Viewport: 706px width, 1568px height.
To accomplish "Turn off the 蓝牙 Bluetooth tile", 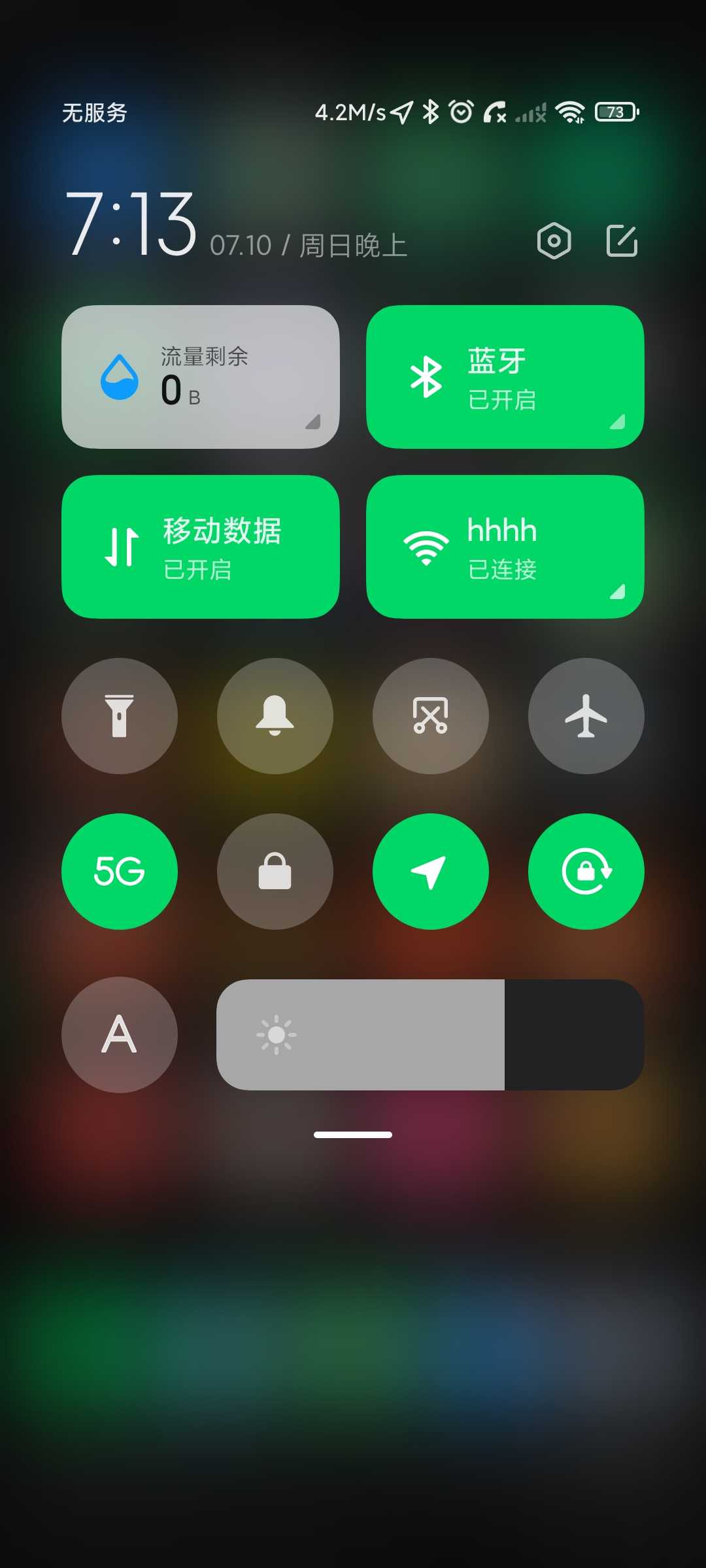I will (x=505, y=377).
